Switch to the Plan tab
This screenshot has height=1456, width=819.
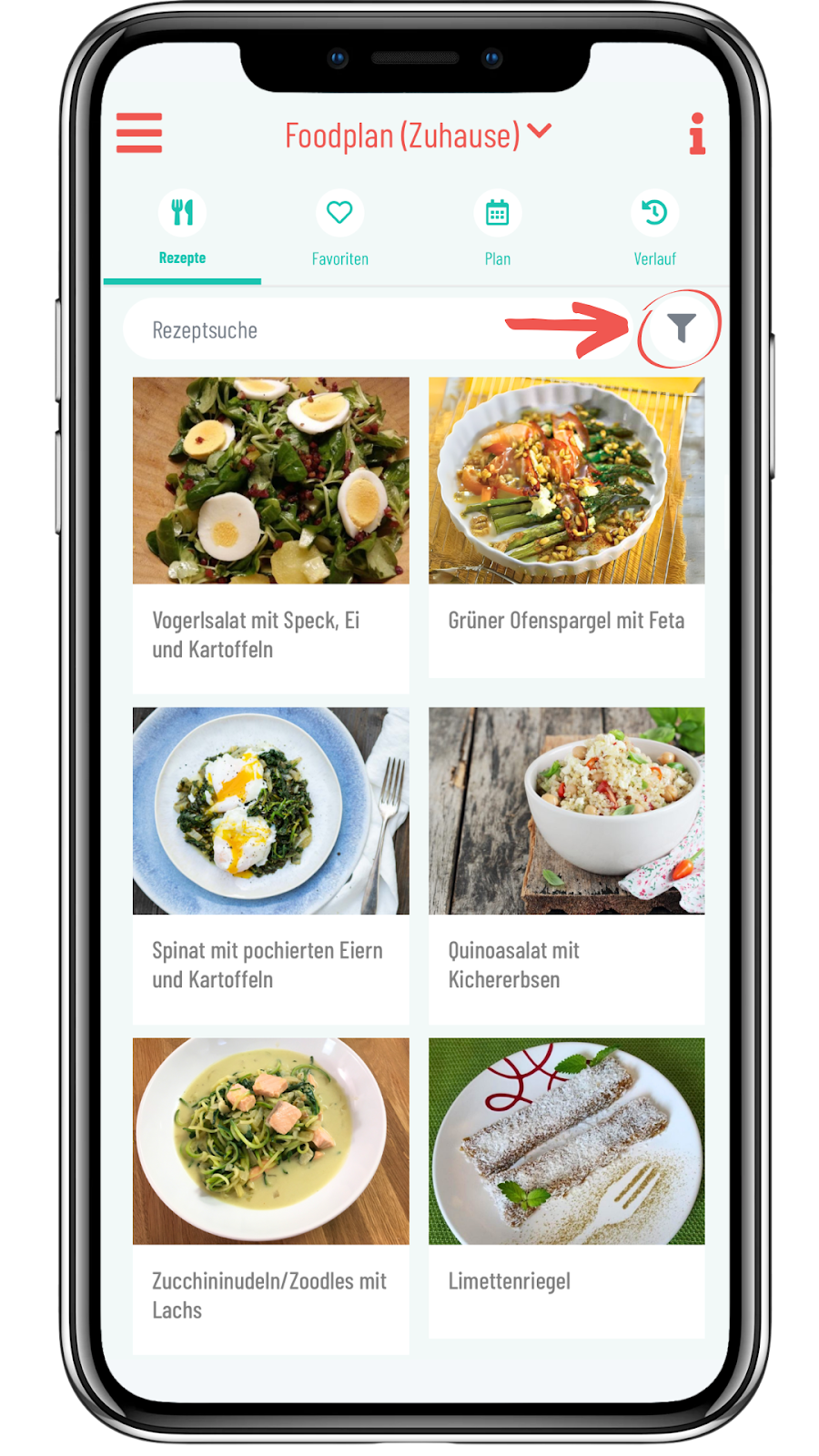(497, 228)
